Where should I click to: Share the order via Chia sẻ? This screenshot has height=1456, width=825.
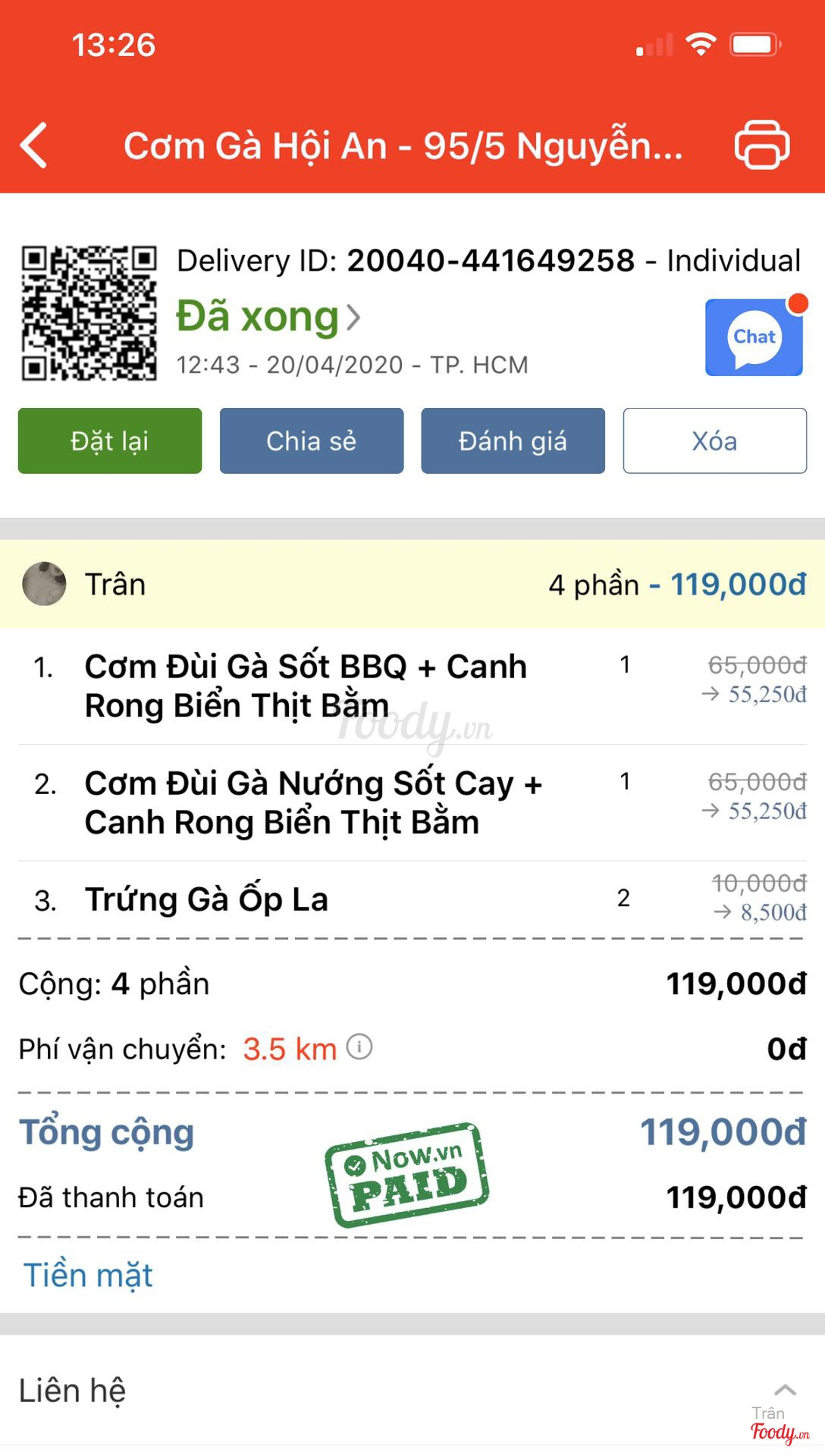[312, 441]
